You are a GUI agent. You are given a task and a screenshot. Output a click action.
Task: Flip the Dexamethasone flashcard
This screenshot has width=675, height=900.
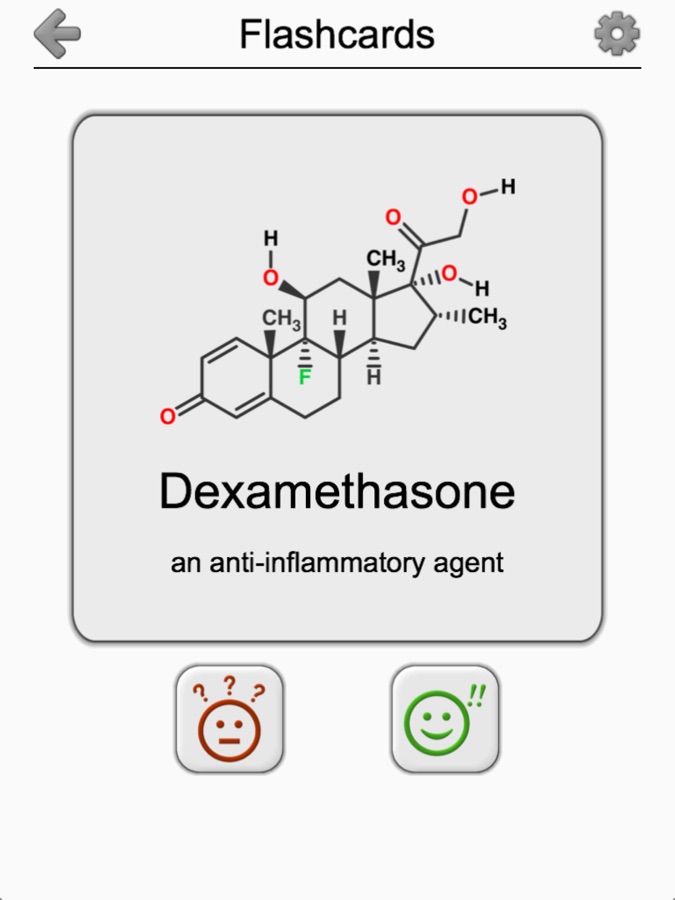[337, 378]
